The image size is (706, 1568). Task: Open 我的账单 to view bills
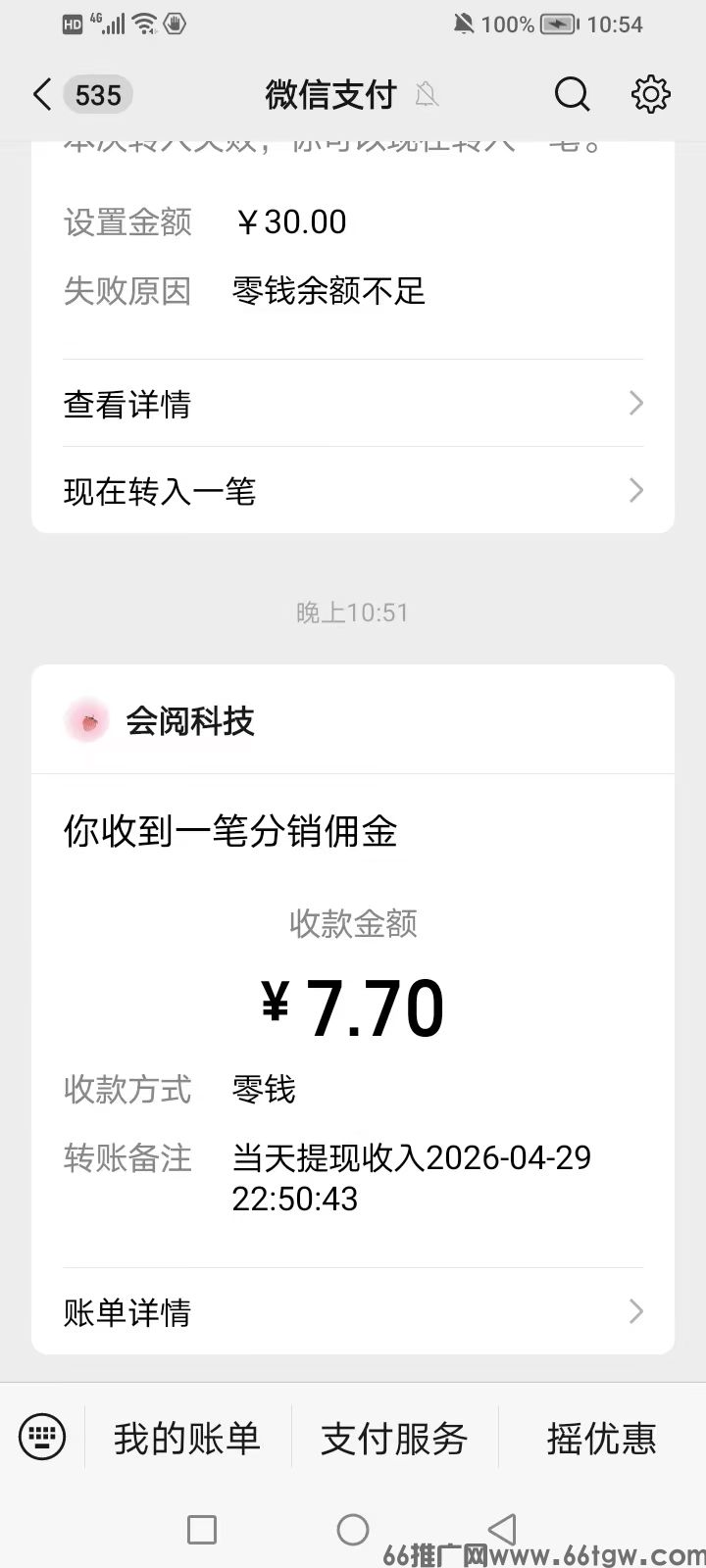(188, 1437)
